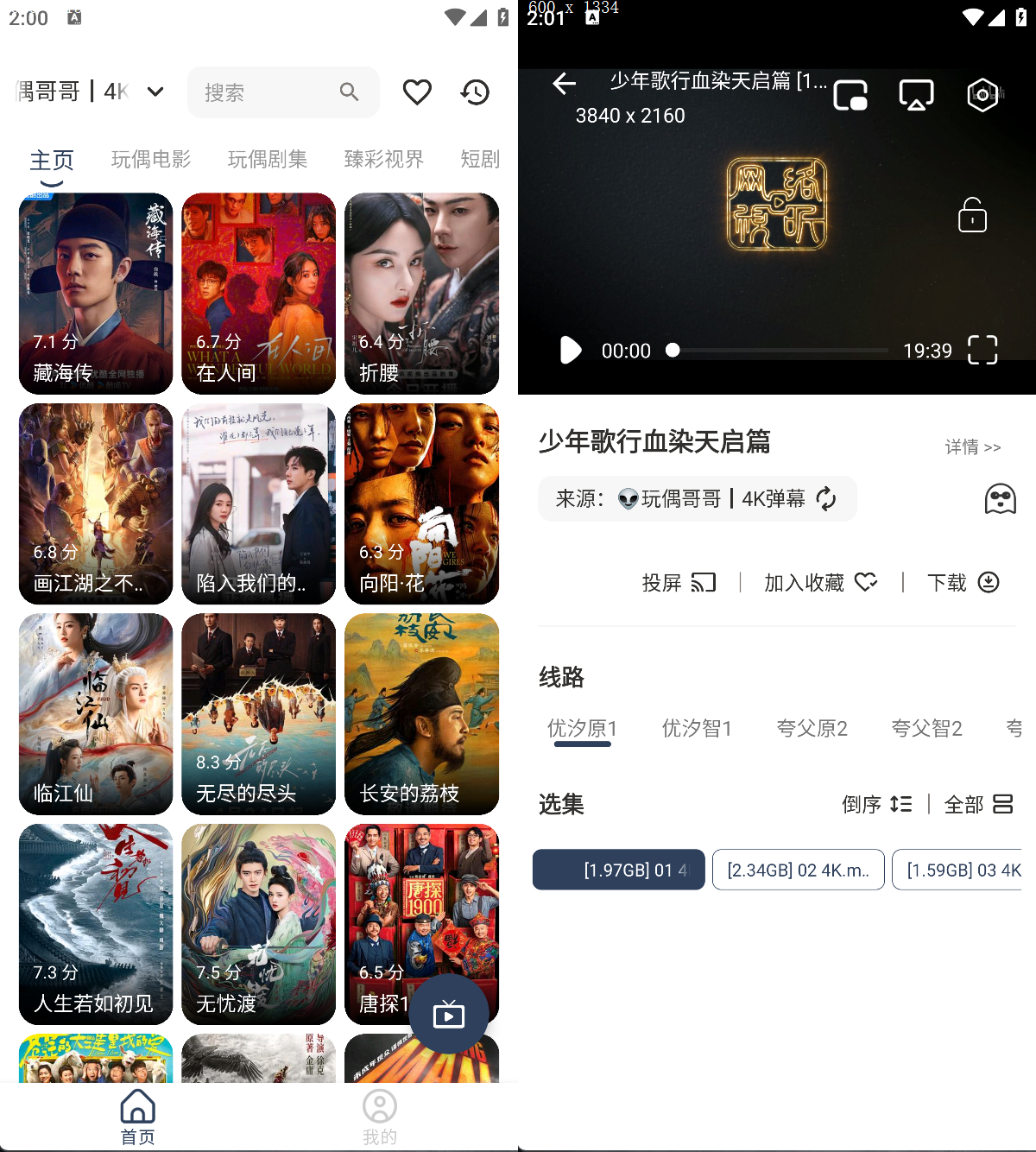This screenshot has height=1152, width=1036.
Task: Expand the 4K quality dropdown arrow
Action: (x=155, y=92)
